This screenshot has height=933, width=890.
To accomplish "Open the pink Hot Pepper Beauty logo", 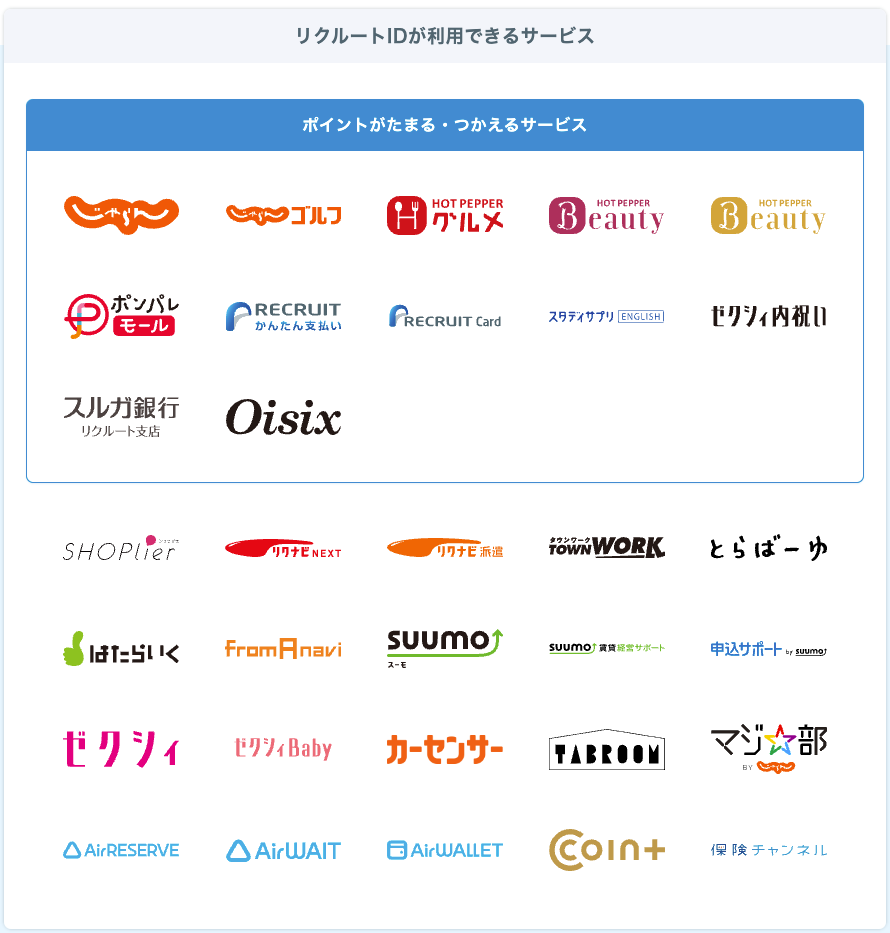I will [607, 215].
